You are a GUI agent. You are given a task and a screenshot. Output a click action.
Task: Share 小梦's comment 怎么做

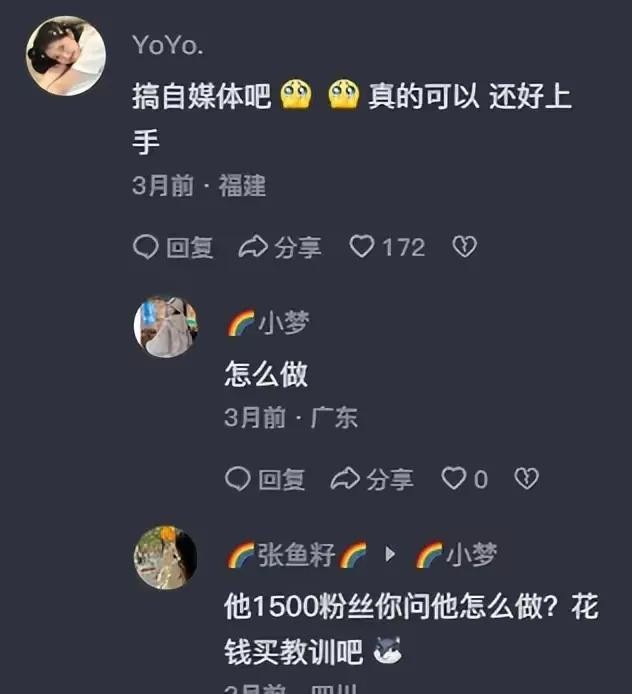(x=372, y=480)
